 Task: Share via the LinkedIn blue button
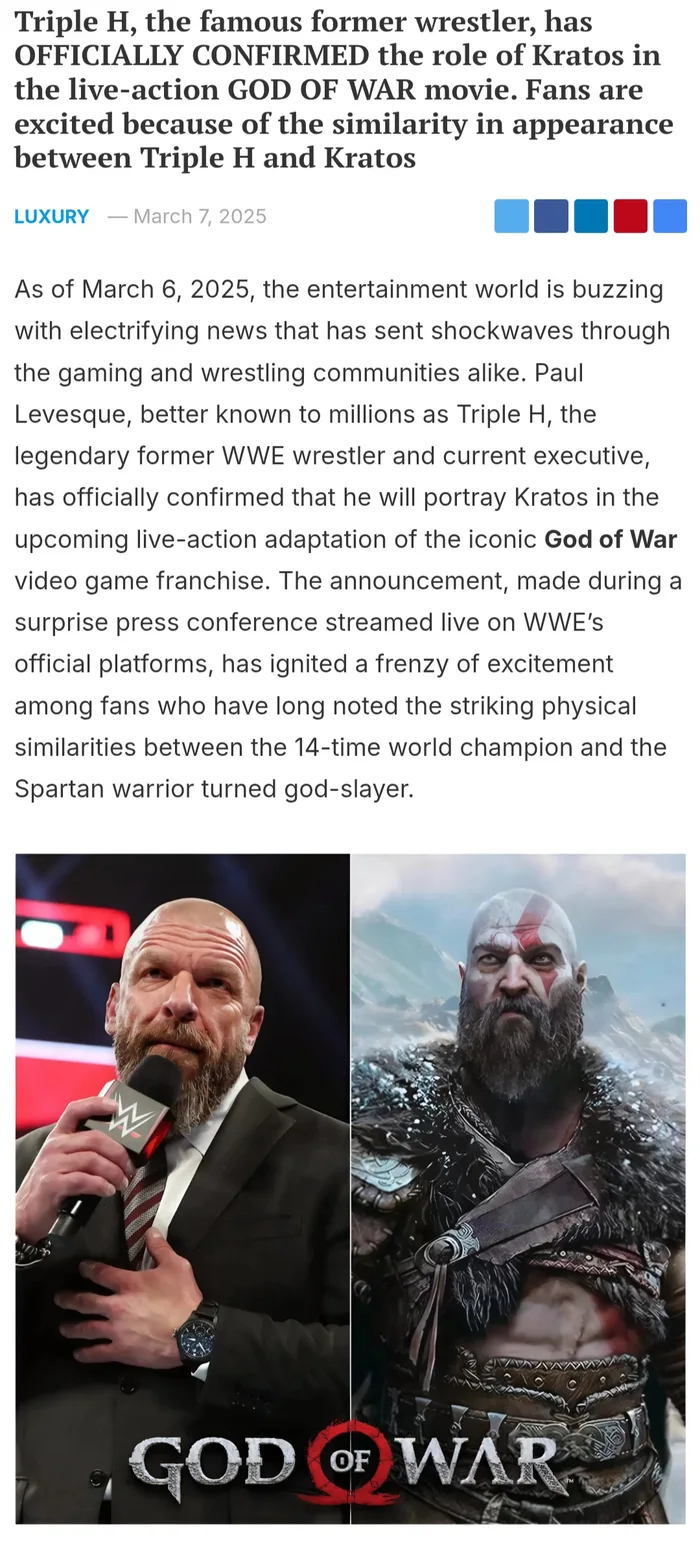click(591, 216)
